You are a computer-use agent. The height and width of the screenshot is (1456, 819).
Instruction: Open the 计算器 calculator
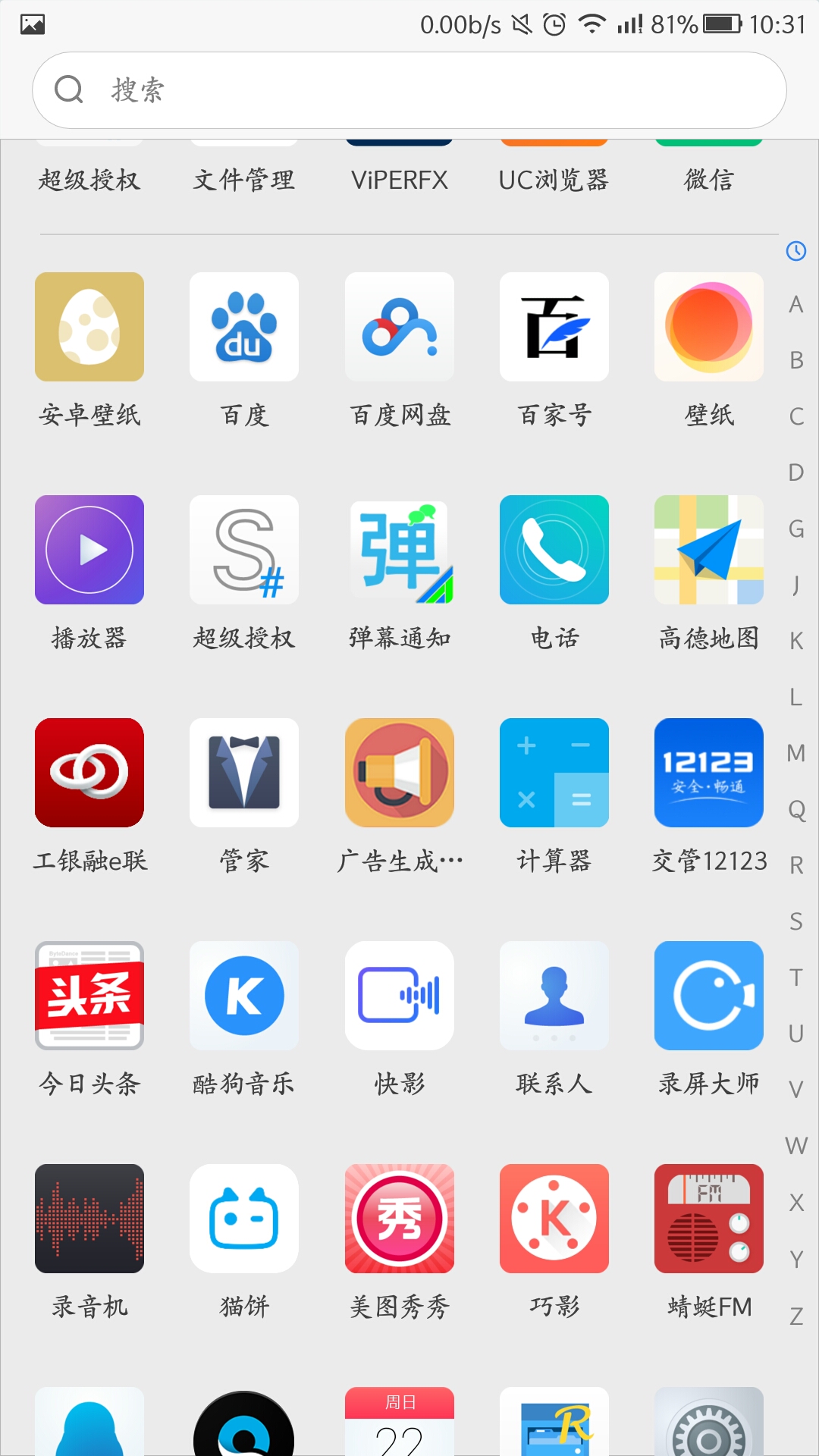tap(554, 773)
